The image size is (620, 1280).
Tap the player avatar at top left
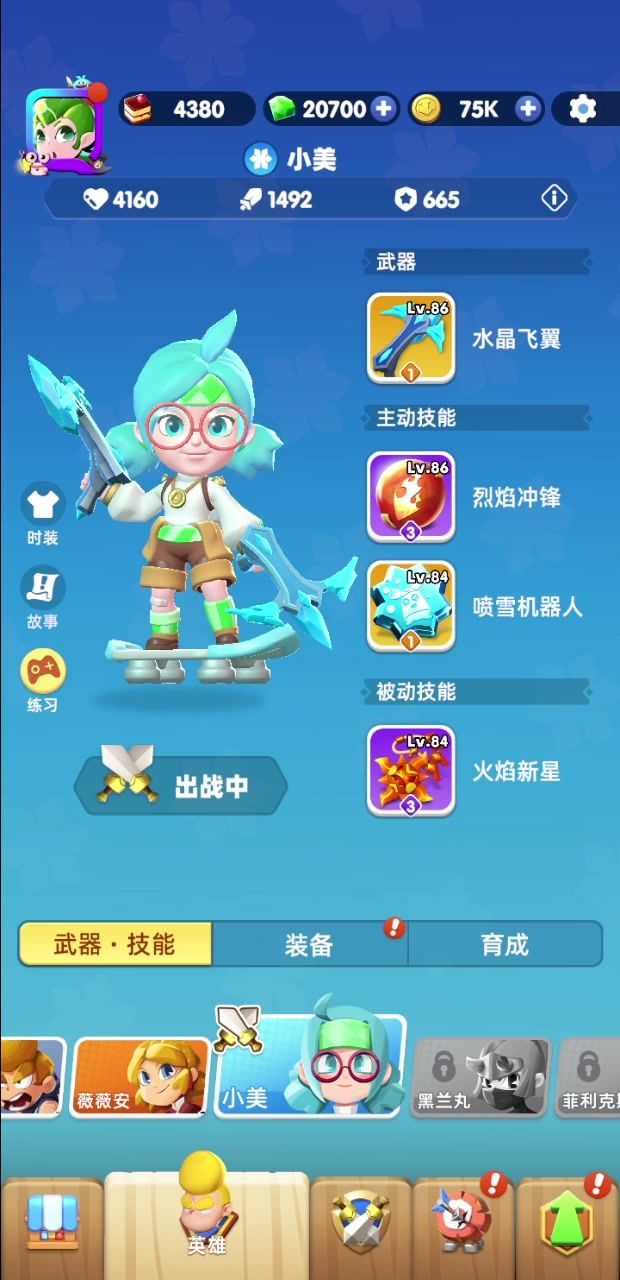[64, 125]
